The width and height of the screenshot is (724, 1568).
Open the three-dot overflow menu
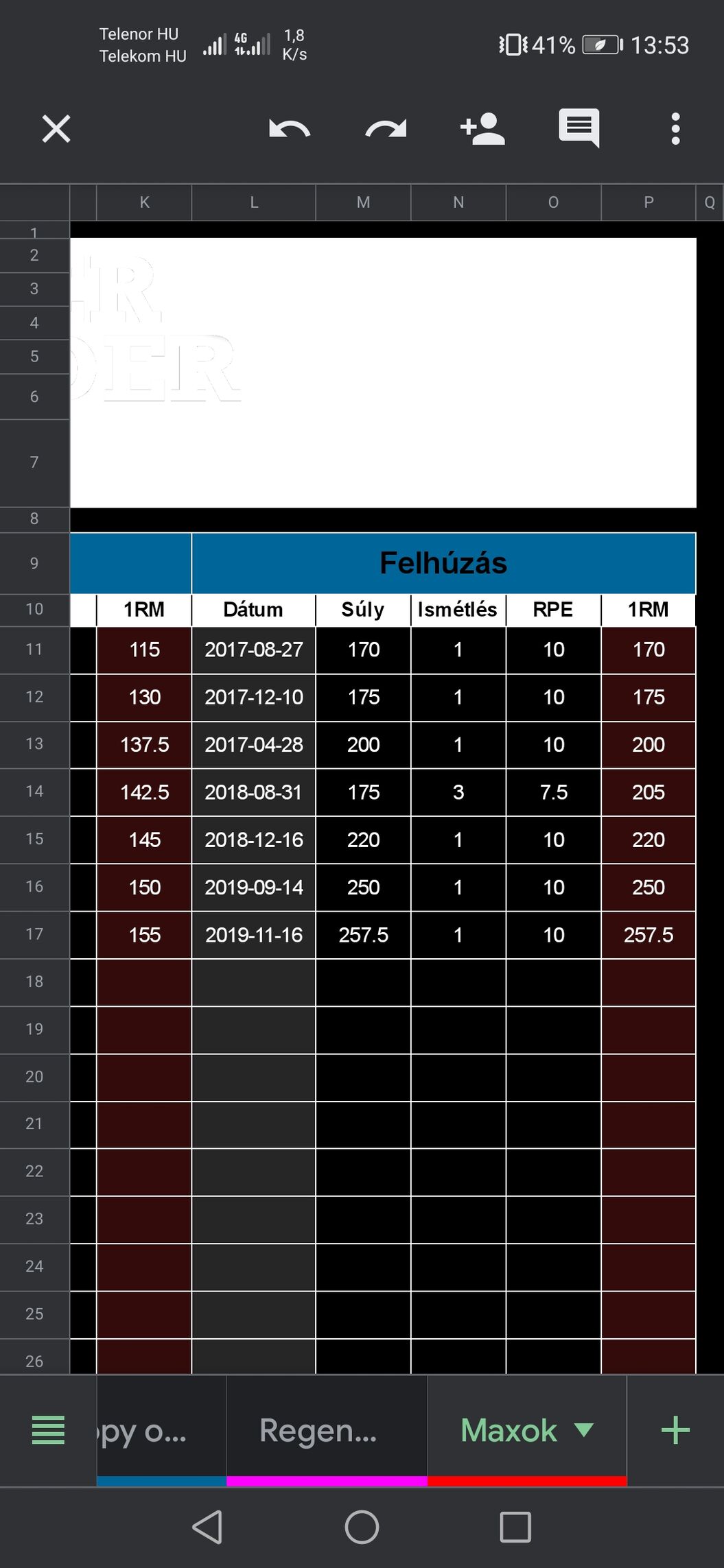point(675,129)
